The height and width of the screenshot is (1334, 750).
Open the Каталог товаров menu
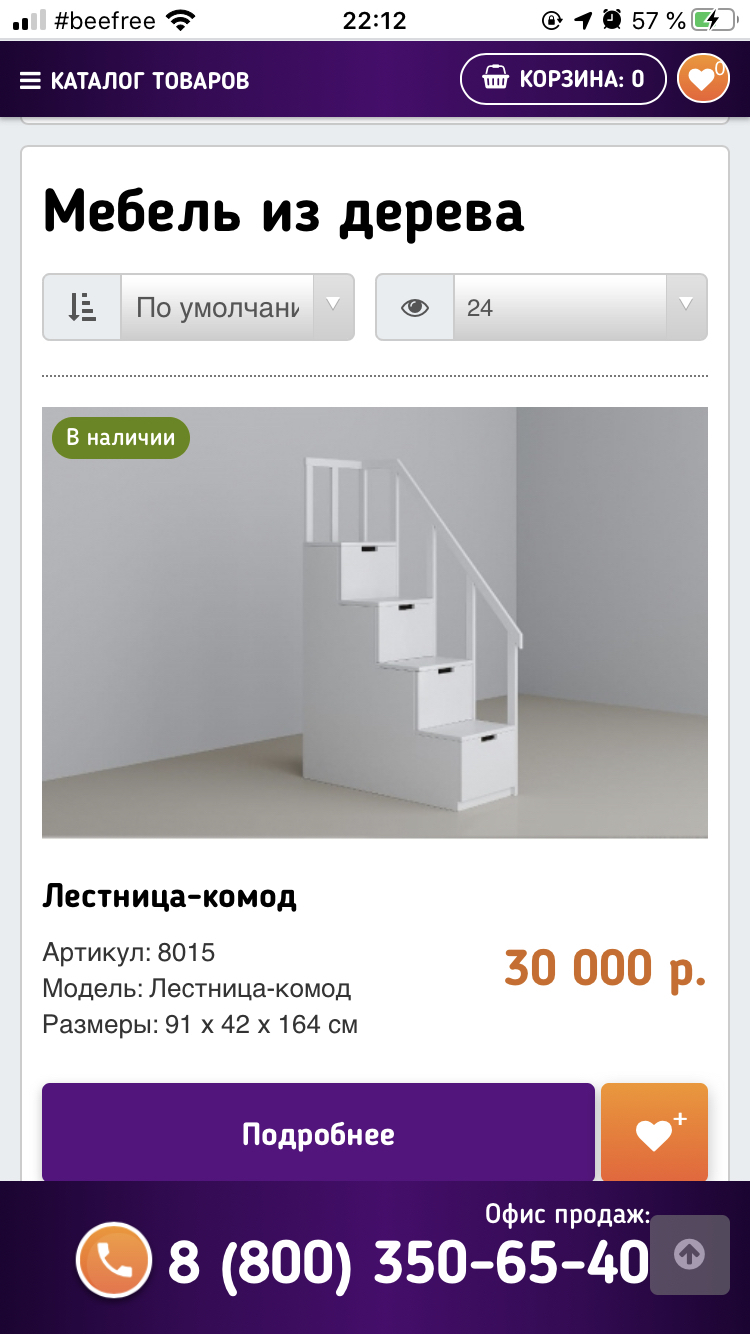click(x=134, y=80)
